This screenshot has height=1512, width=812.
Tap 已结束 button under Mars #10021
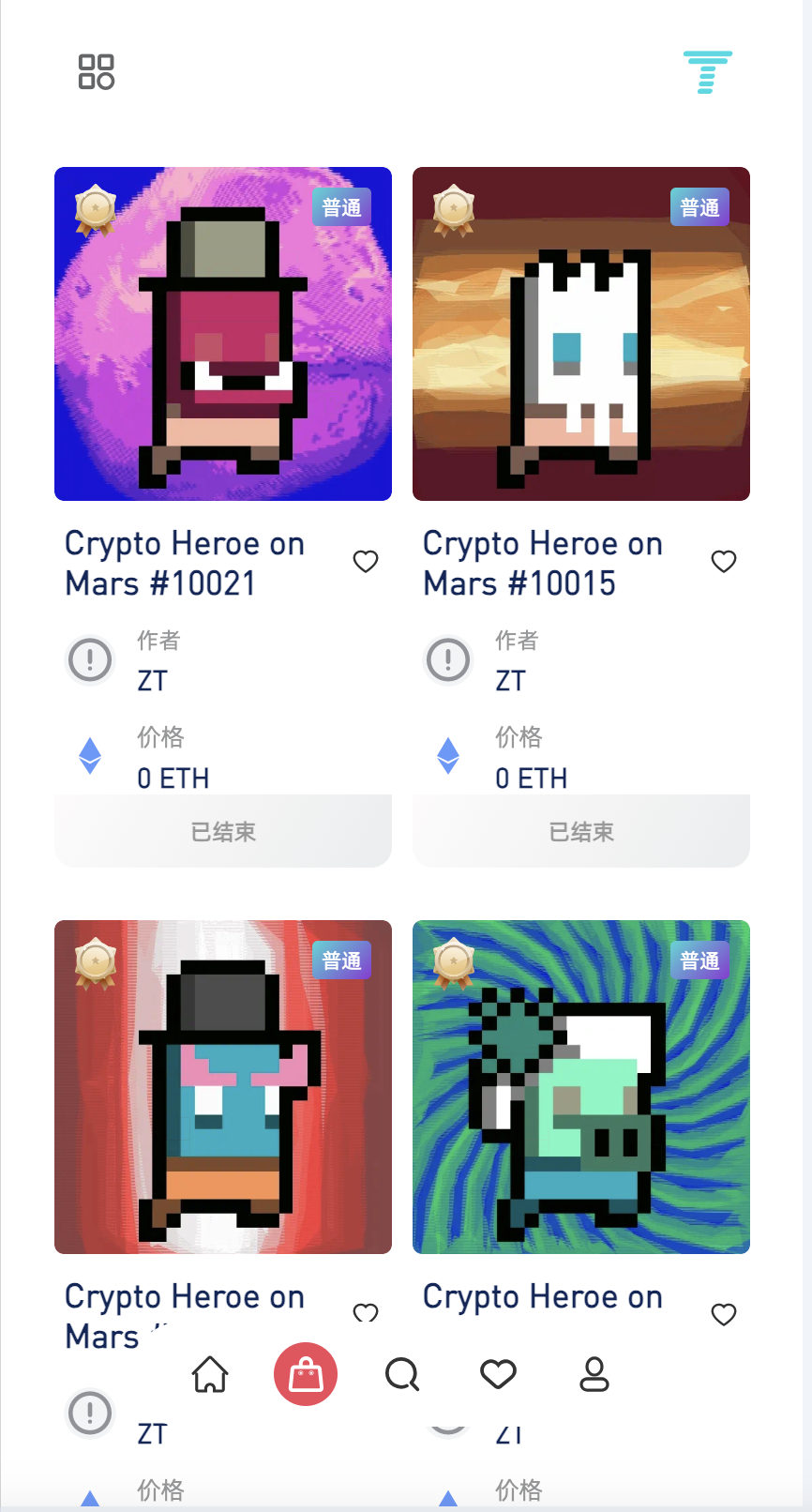pos(223,832)
